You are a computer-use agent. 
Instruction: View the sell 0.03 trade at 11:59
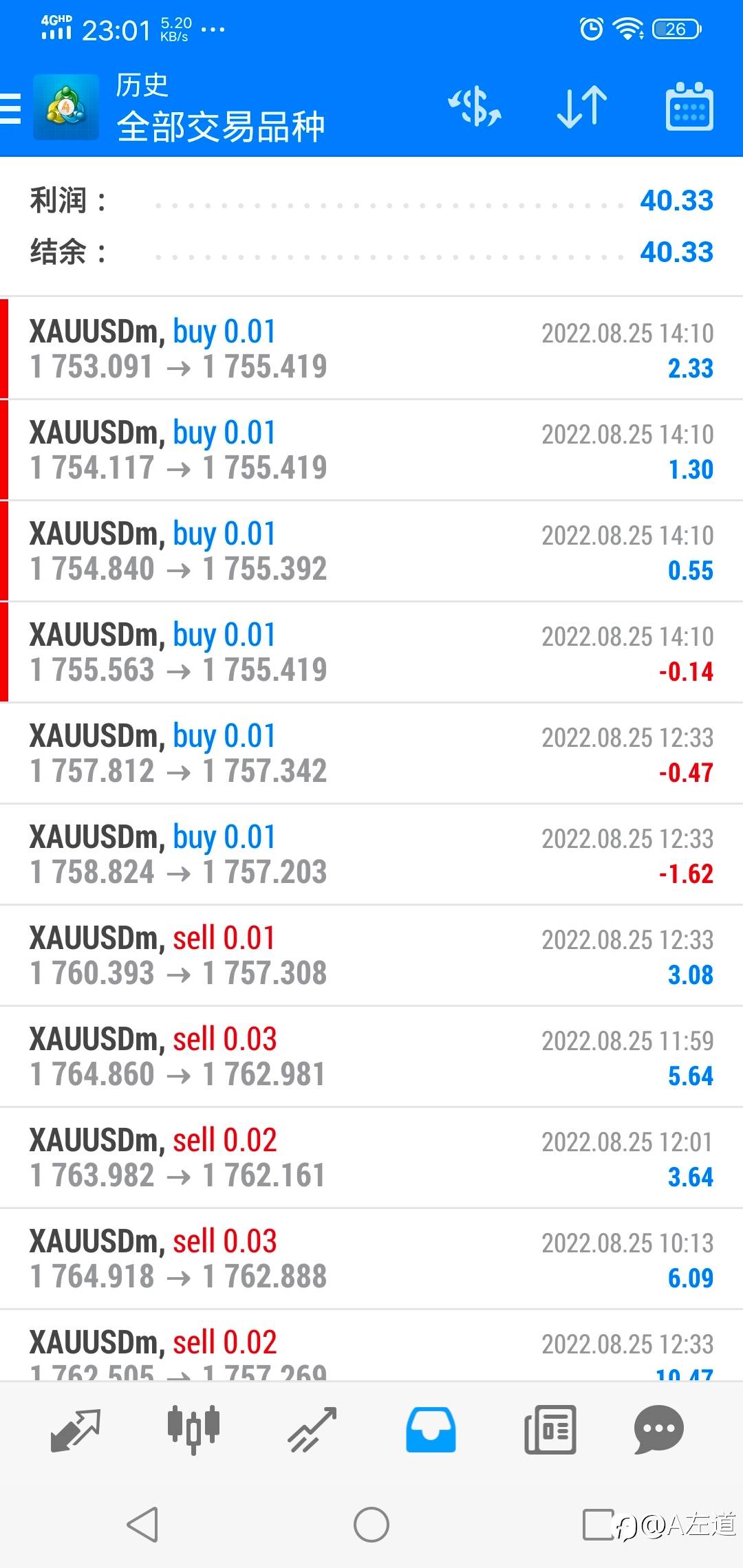(x=371, y=1056)
